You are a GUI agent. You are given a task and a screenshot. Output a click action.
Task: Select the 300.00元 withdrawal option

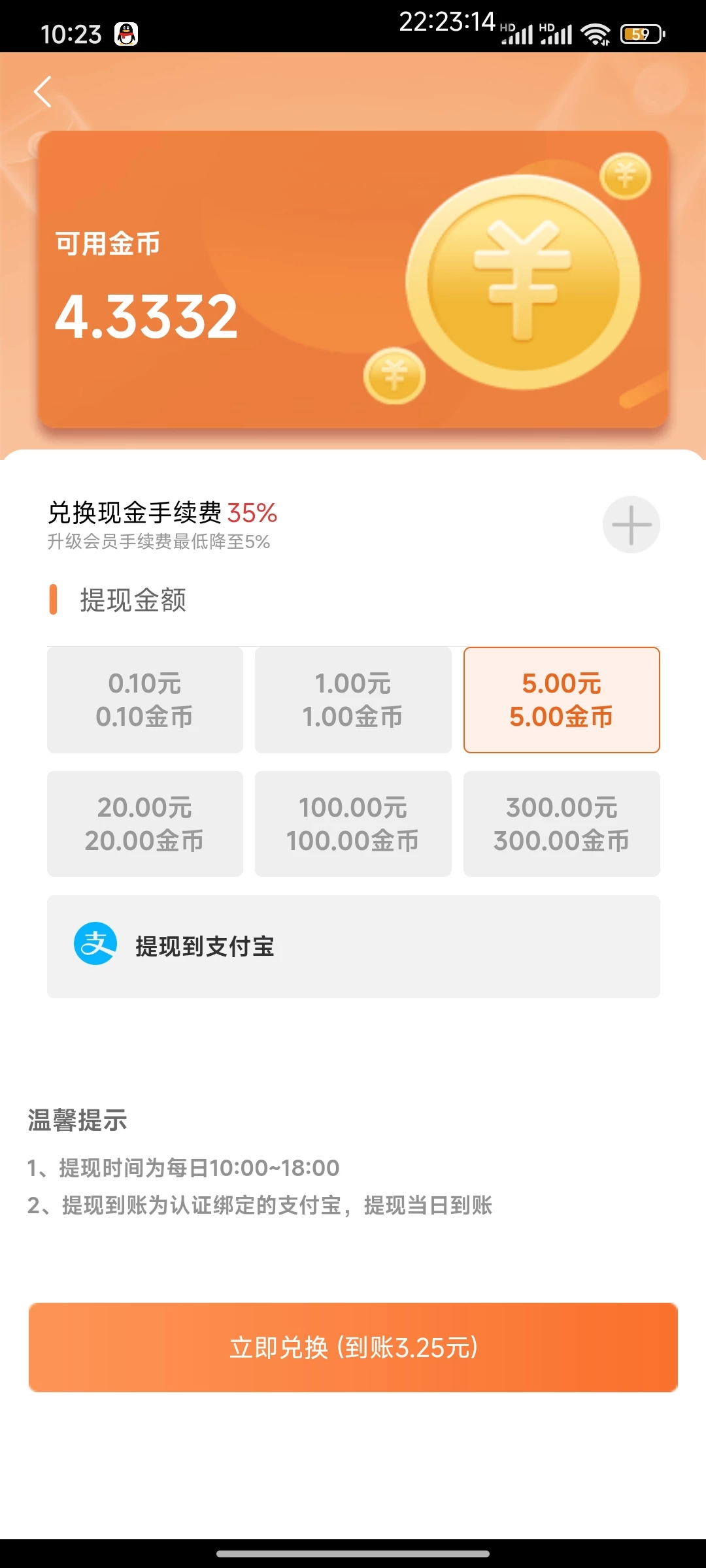pyautogui.click(x=562, y=823)
